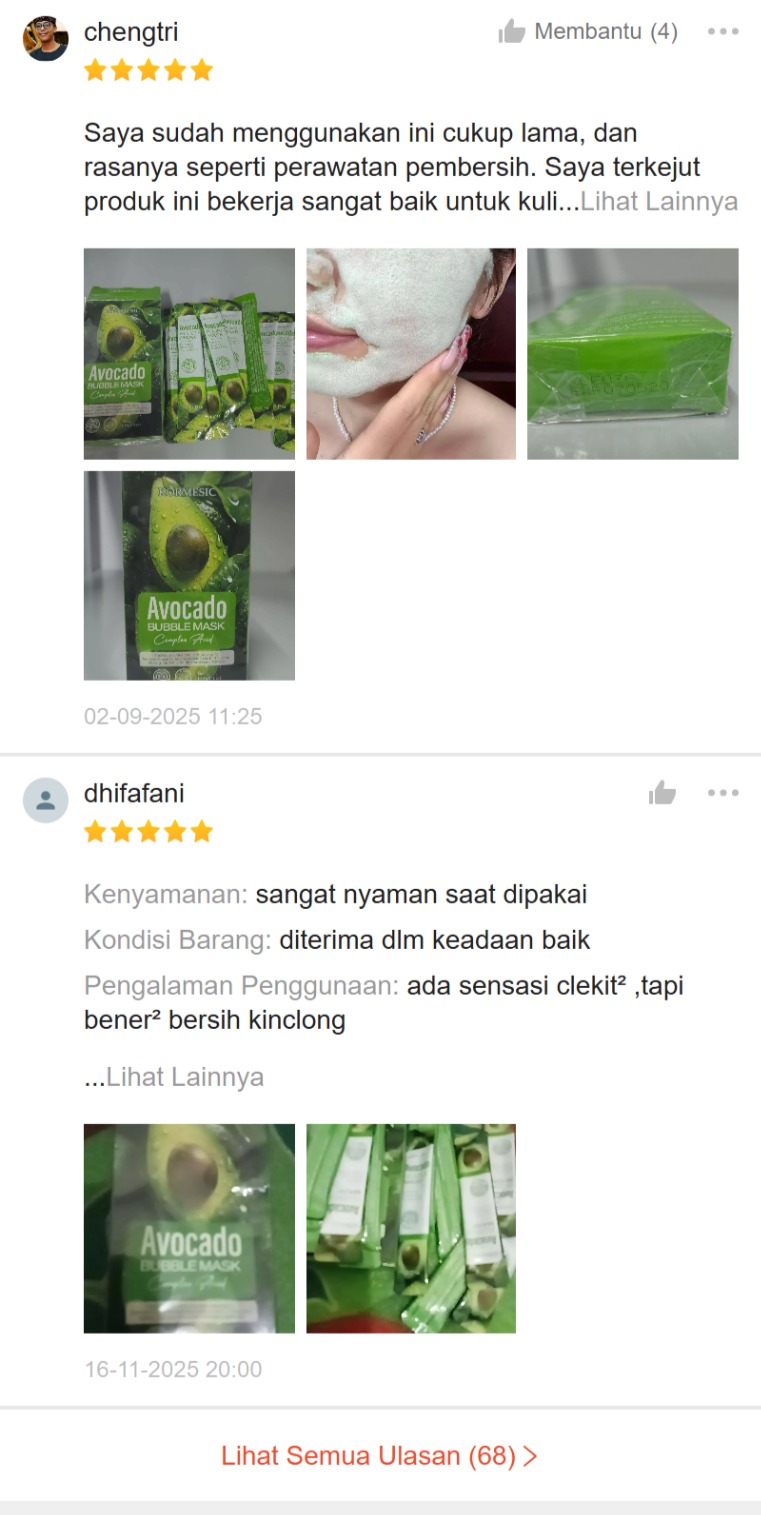
Task: View chengtri's photo of face with mask
Action: pos(411,354)
